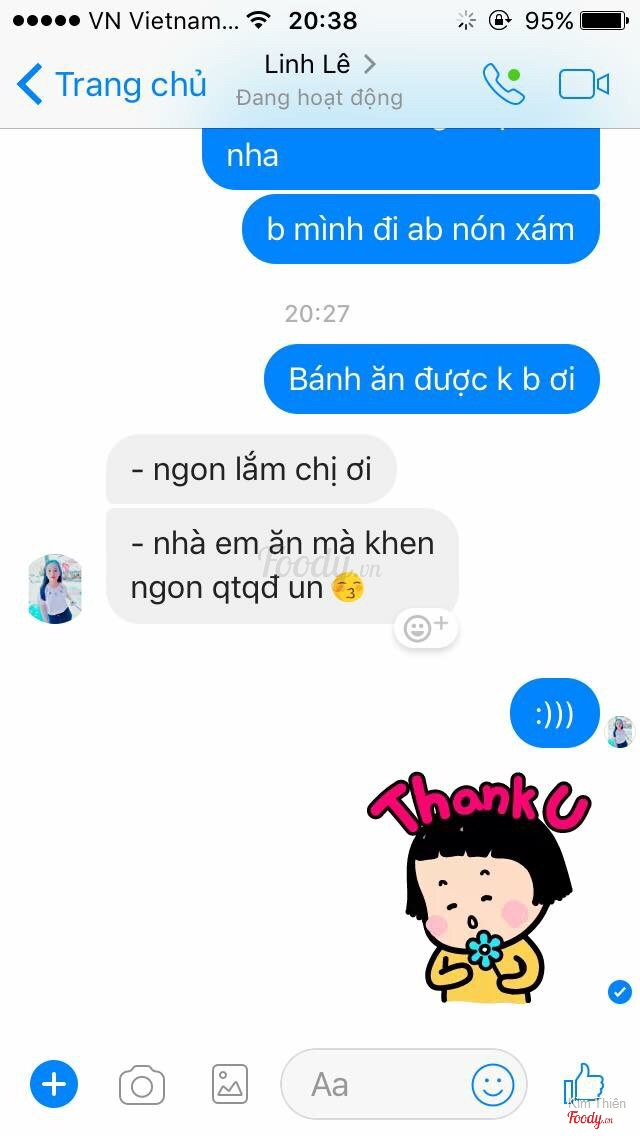This screenshot has height=1136, width=640.
Task: Start a voice call with Linh Lê
Action: 503,85
